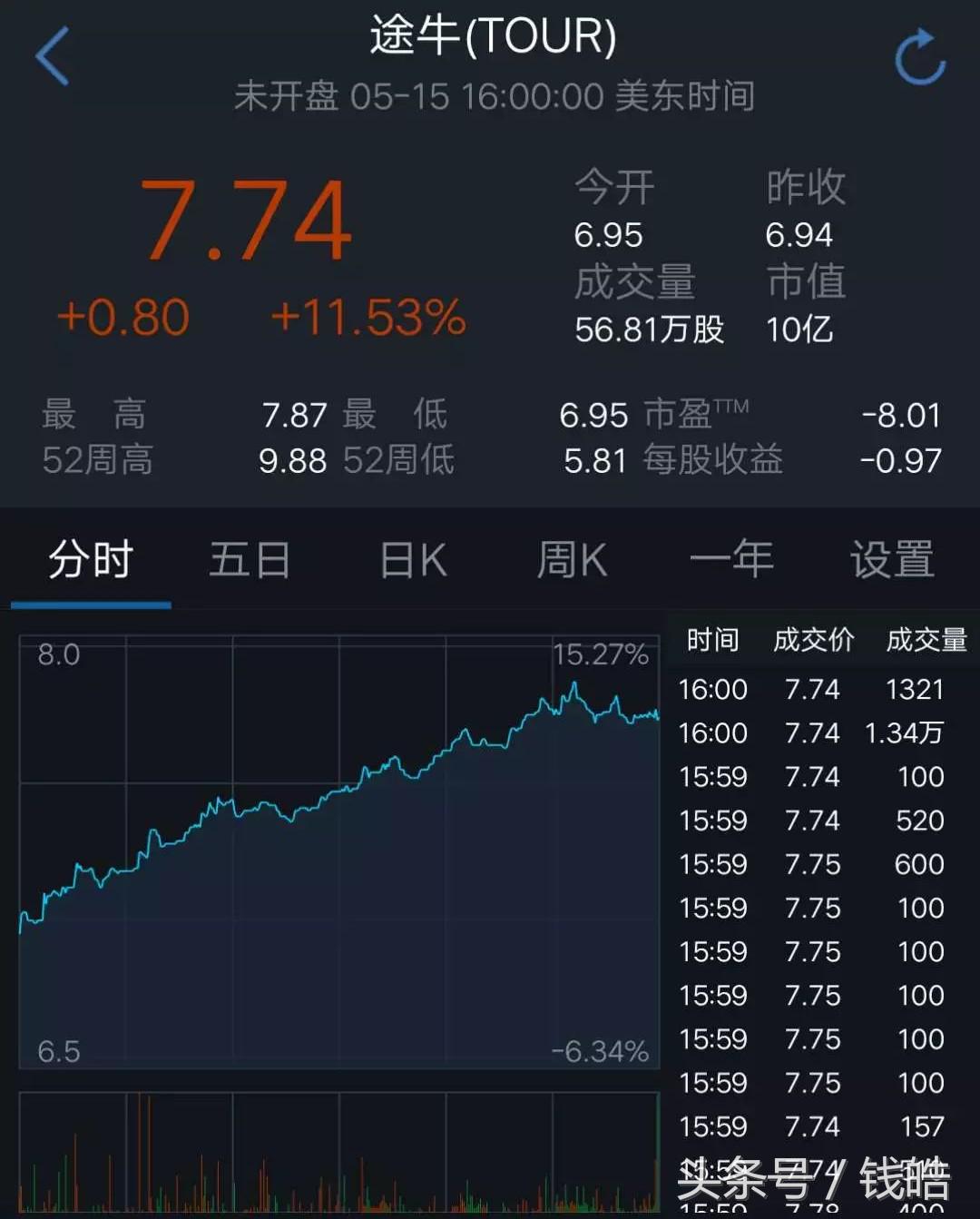Tap the refresh icon to update quotes
This screenshot has width=980, height=1219.
919,59
